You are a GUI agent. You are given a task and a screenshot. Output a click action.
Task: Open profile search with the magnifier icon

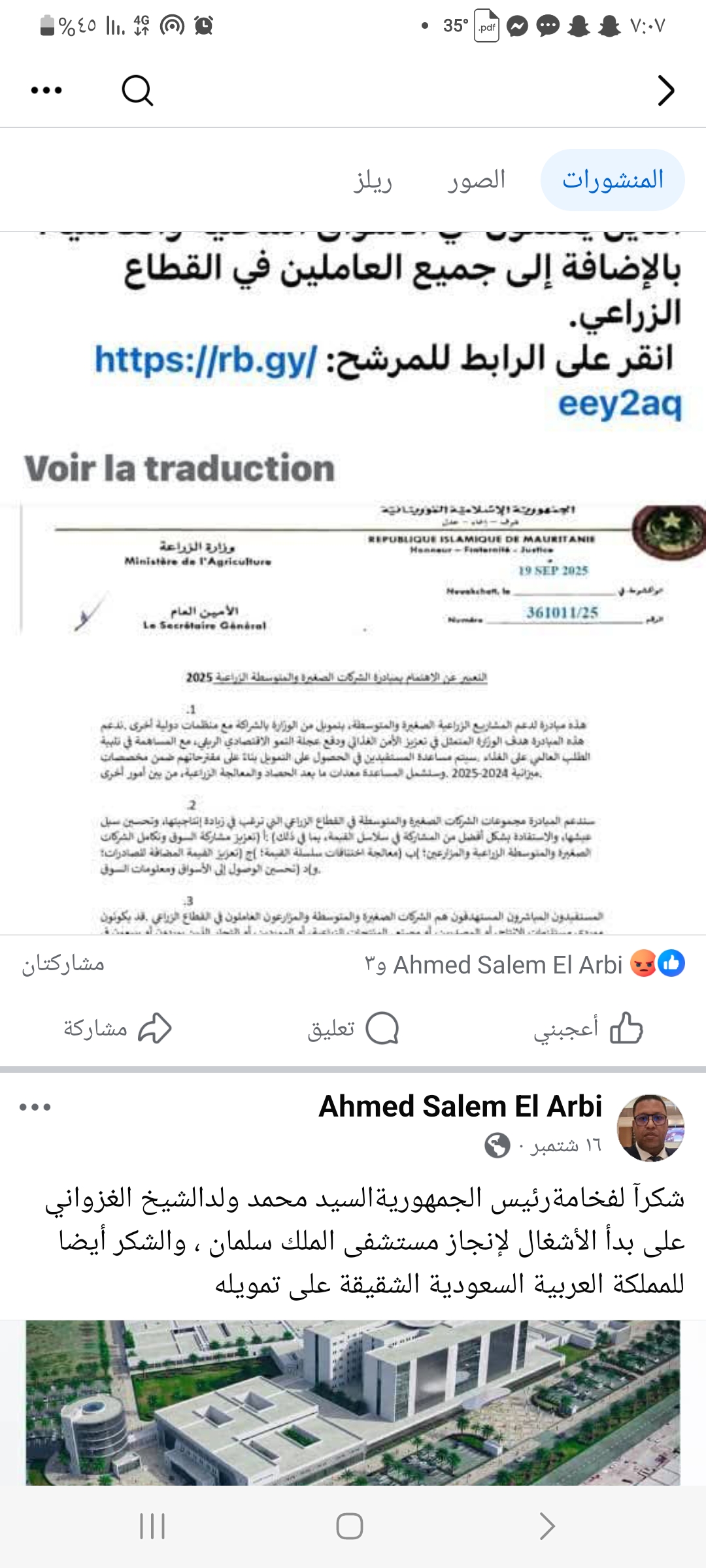(137, 90)
